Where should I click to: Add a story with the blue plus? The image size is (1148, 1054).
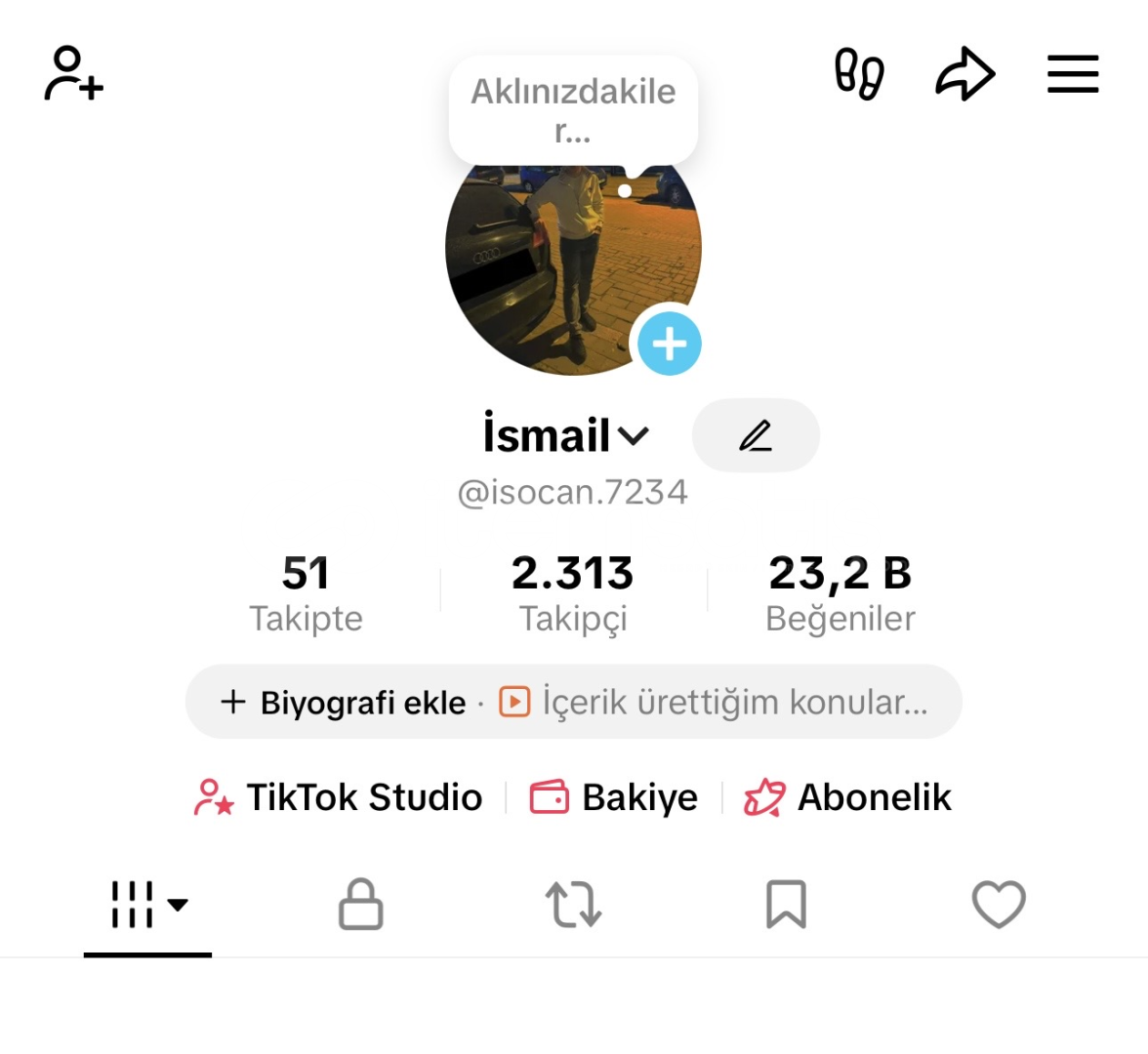coord(670,344)
